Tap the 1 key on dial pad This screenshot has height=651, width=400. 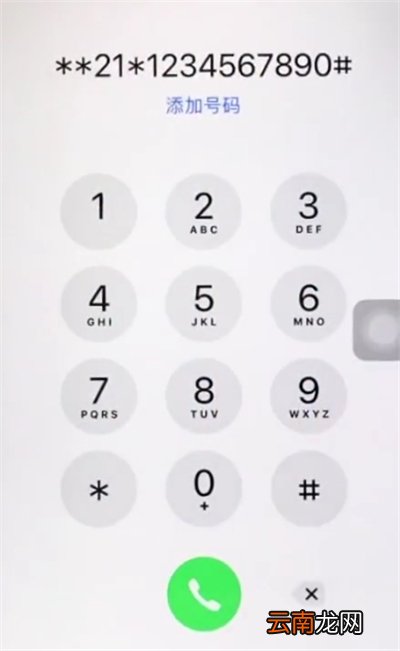(x=99, y=212)
